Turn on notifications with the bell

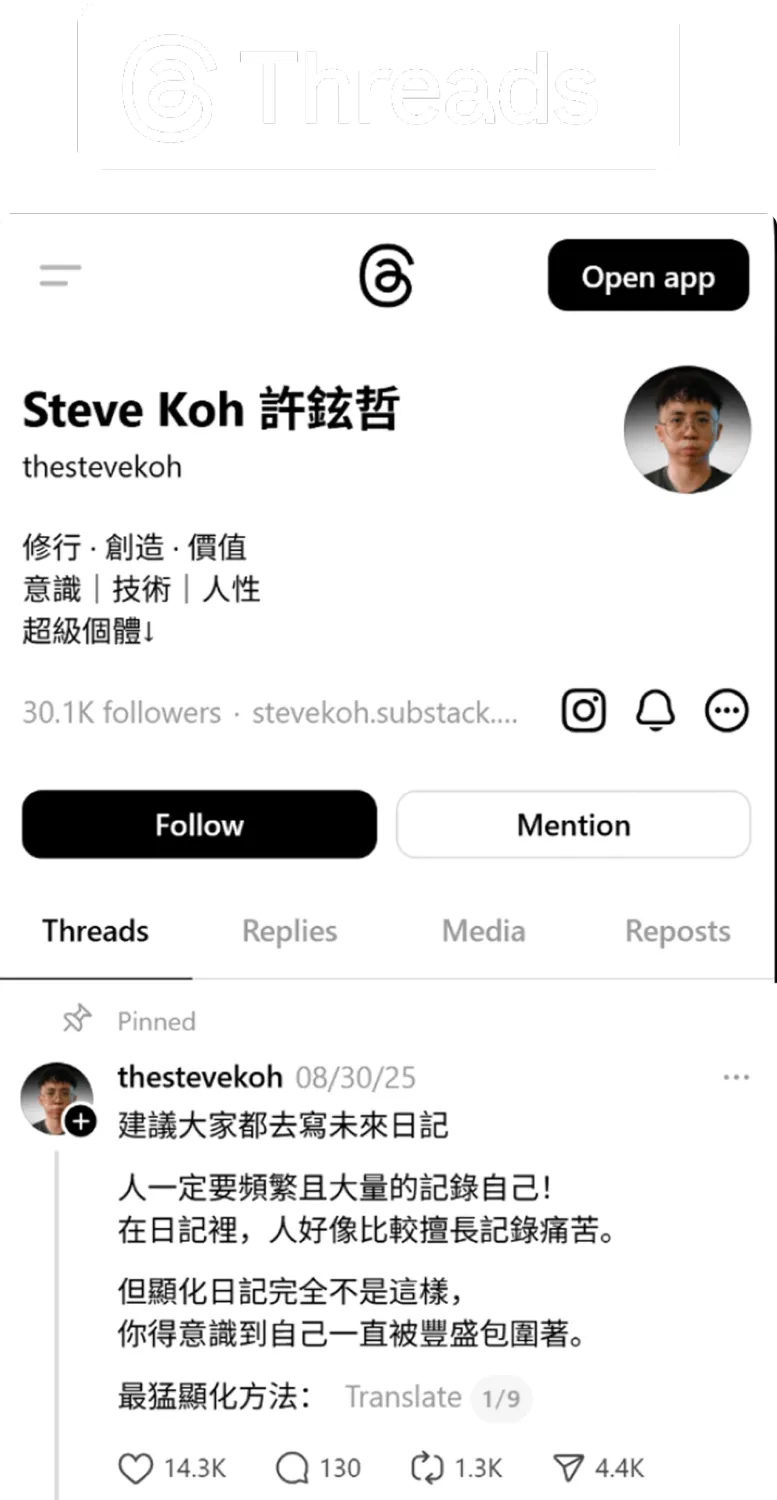point(655,711)
